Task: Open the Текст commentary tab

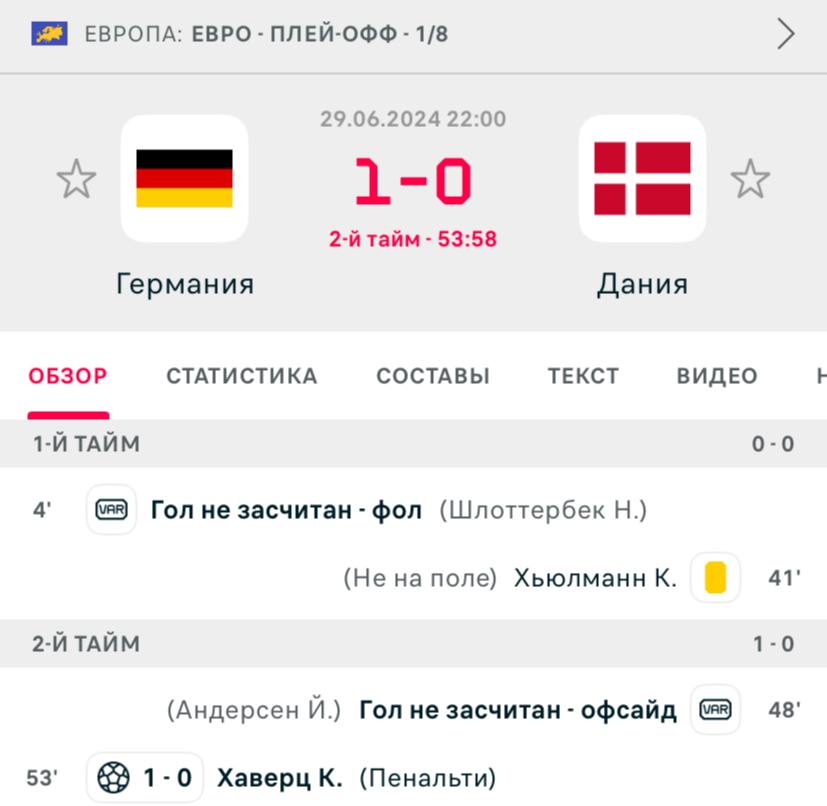Action: pyautogui.click(x=583, y=377)
